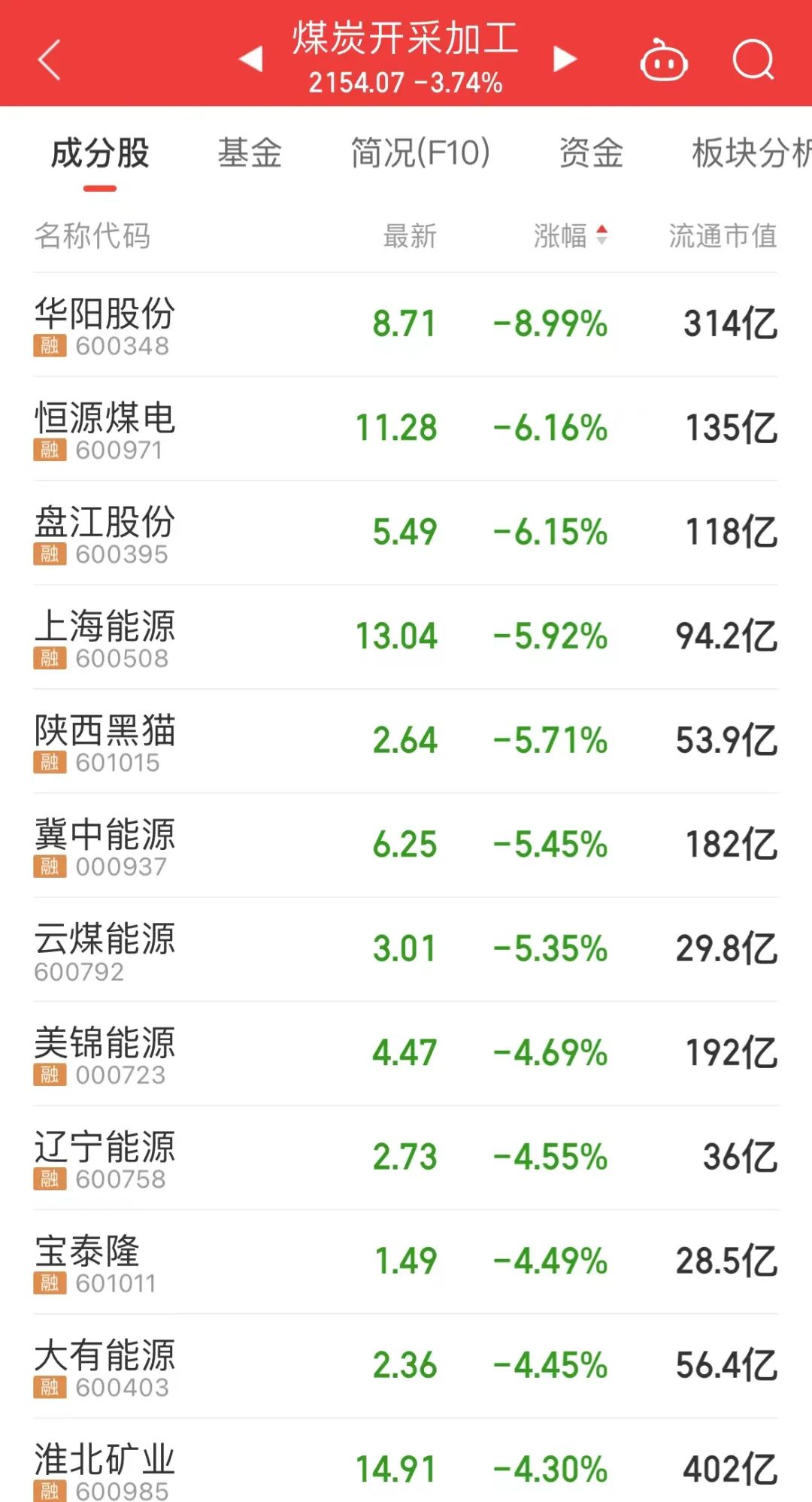The width and height of the screenshot is (812, 1502).
Task: Switch to the previous sector with left triangle
Action: click(251, 59)
